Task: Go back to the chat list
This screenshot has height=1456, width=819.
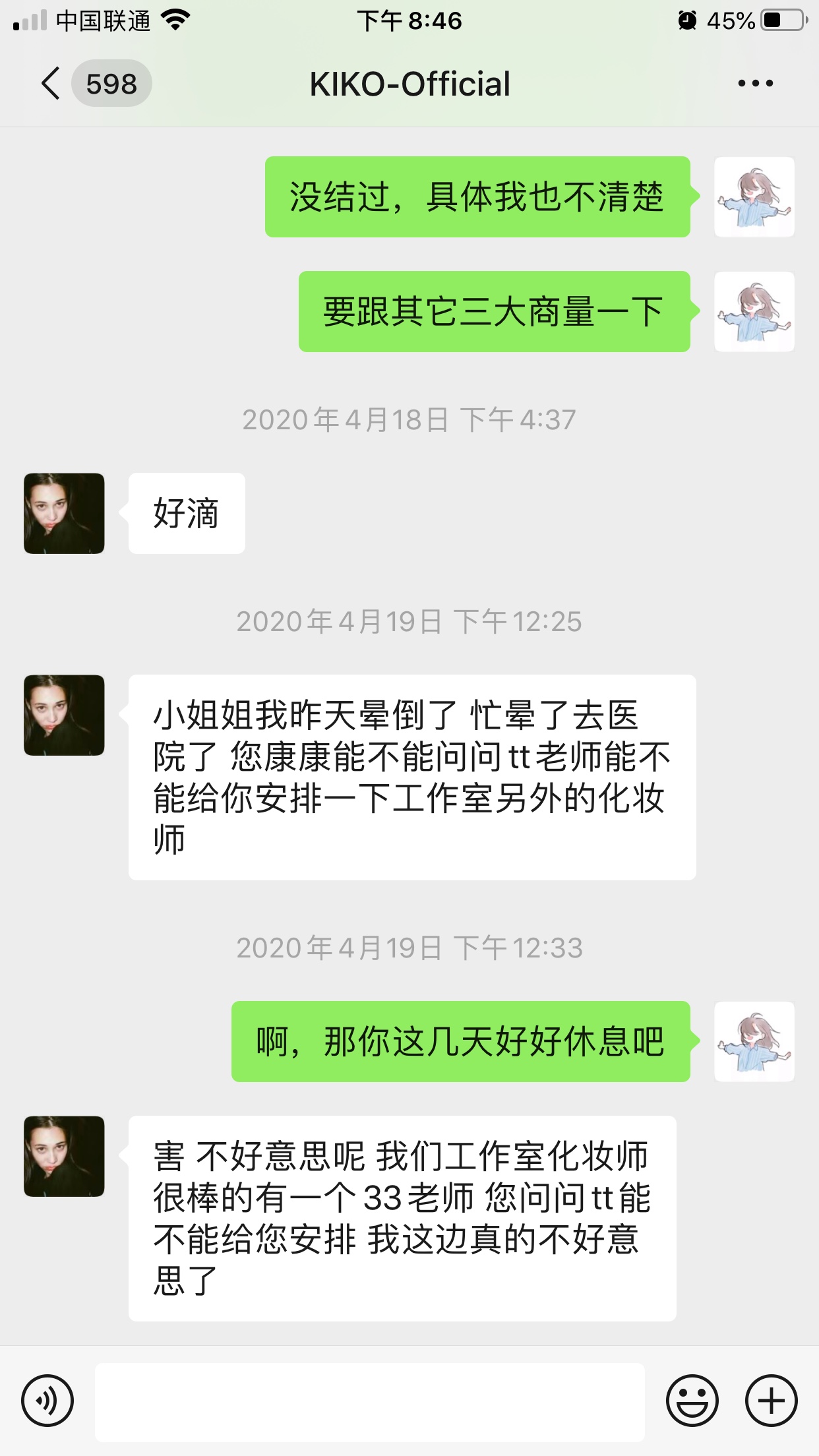Action: tap(51, 84)
